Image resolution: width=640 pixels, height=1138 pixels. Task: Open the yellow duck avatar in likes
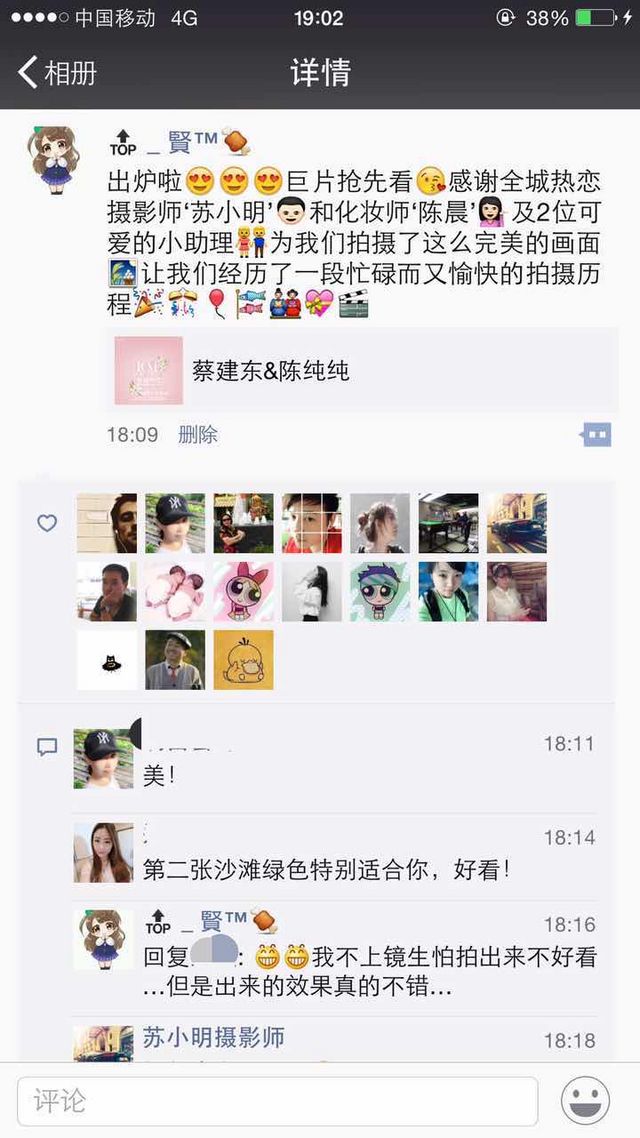coord(243,660)
